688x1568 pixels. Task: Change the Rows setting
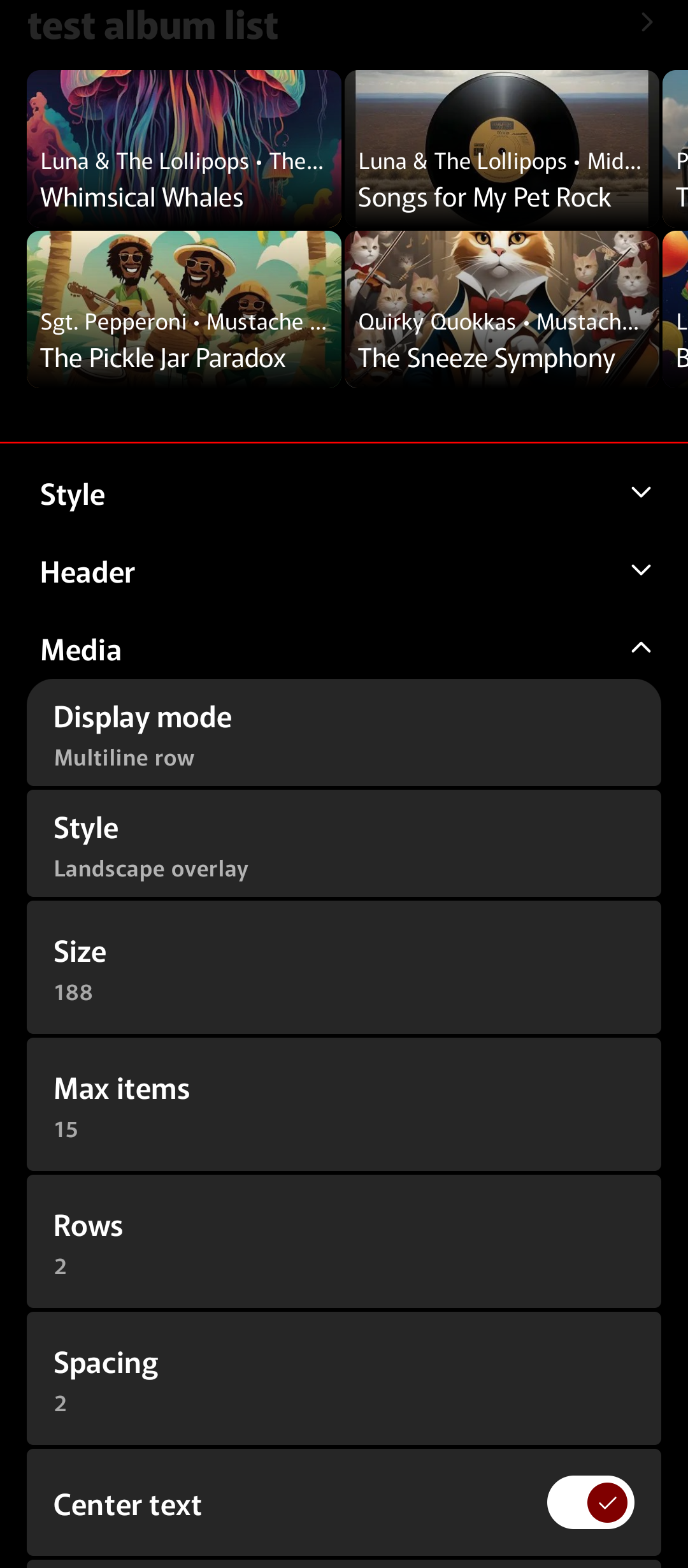344,1242
